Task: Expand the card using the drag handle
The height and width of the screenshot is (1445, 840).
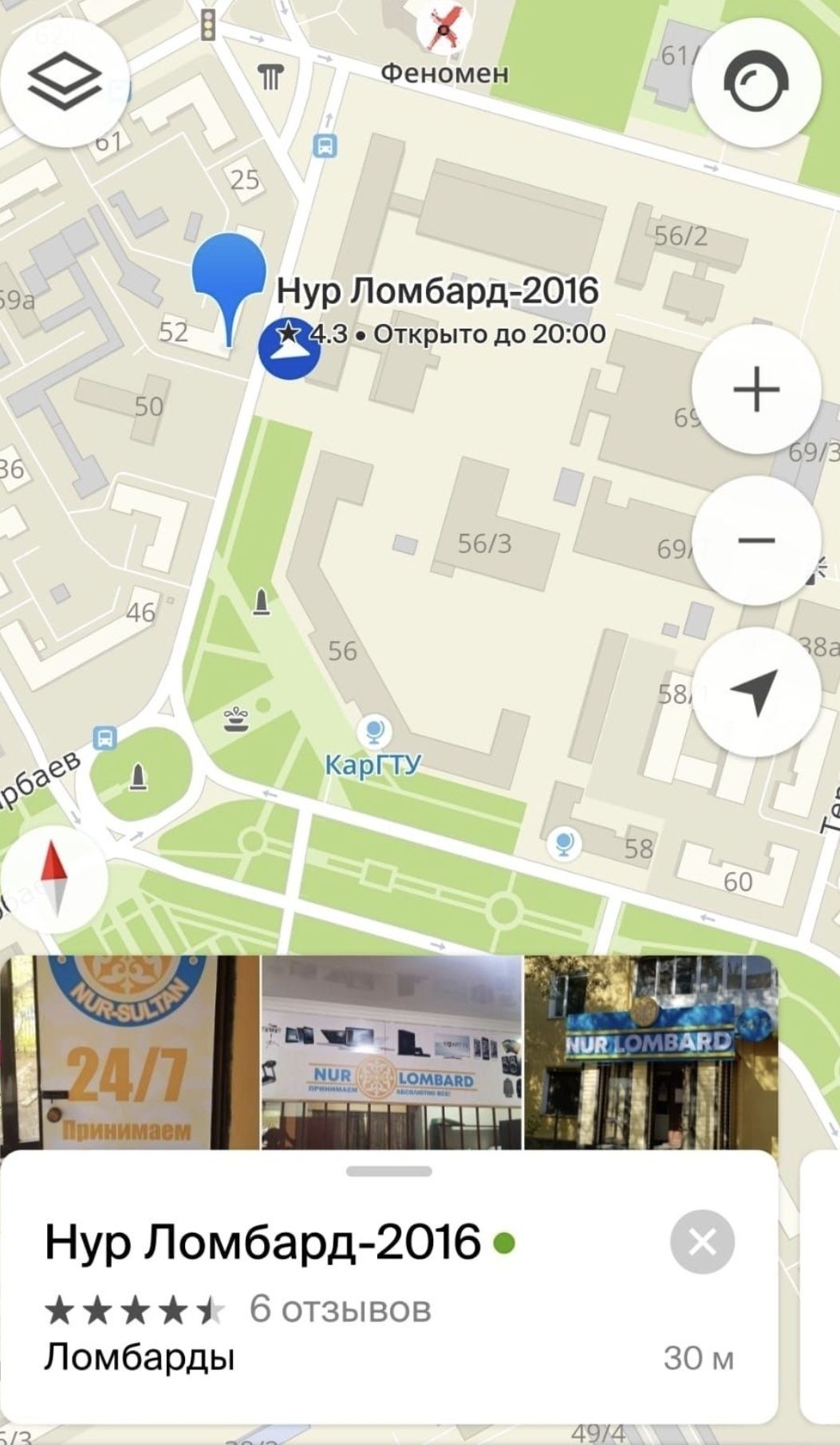Action: pos(390,1171)
